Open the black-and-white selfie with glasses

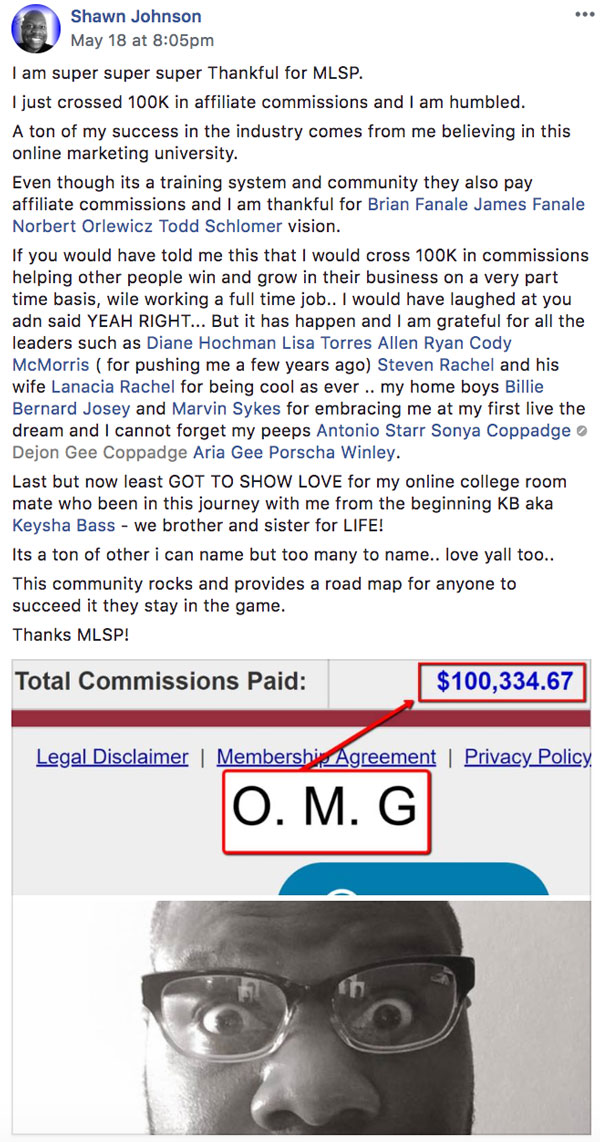[x=301, y=1017]
